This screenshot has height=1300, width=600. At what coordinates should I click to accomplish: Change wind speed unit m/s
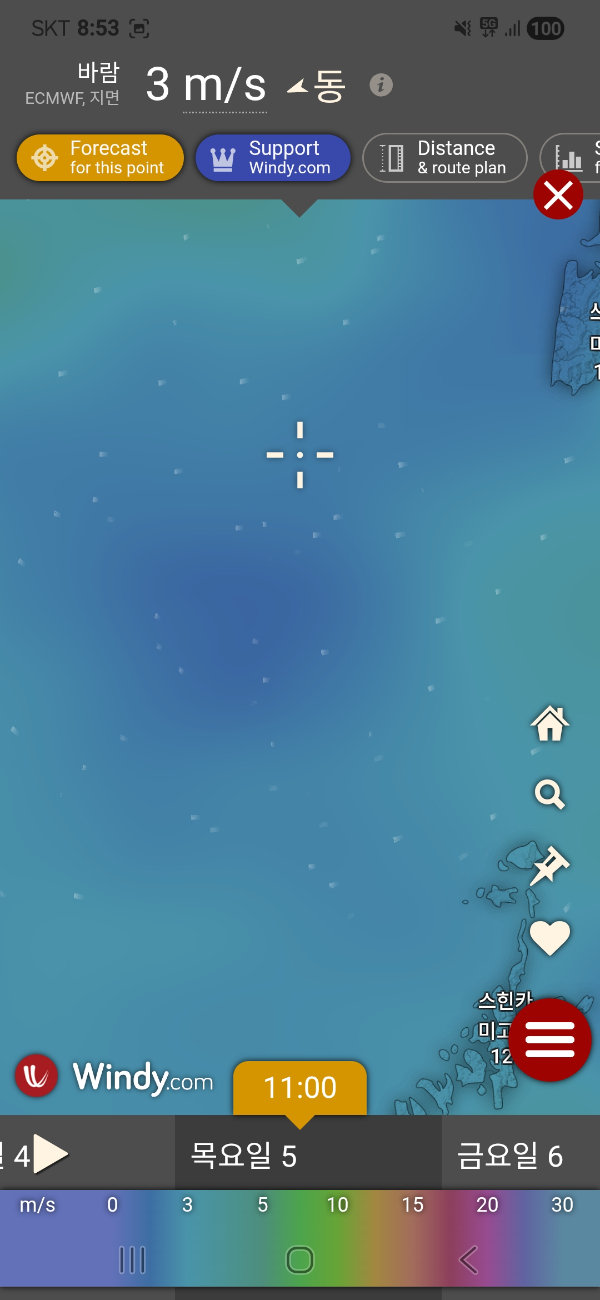coord(224,86)
